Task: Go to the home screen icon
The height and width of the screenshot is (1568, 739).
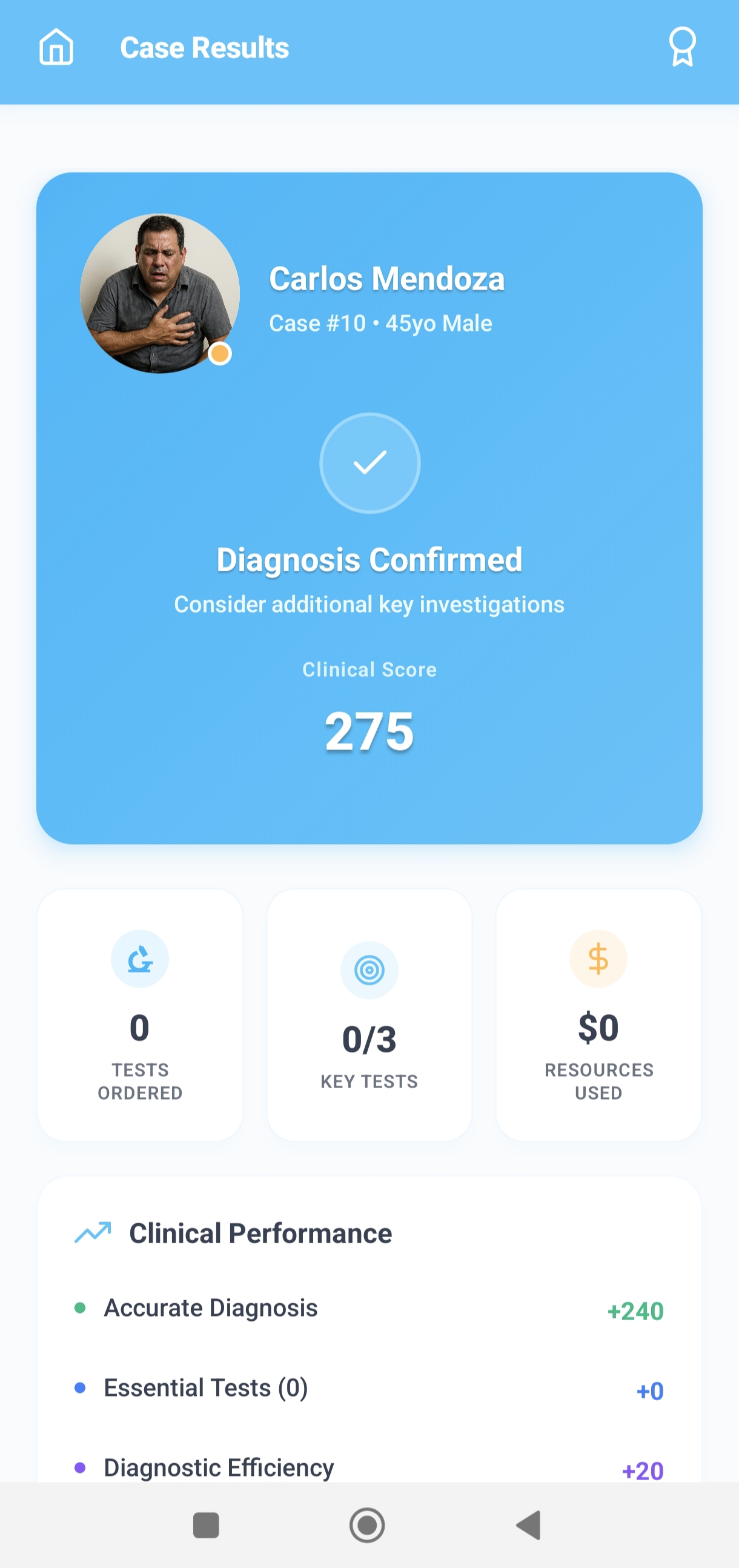Action: point(56,47)
